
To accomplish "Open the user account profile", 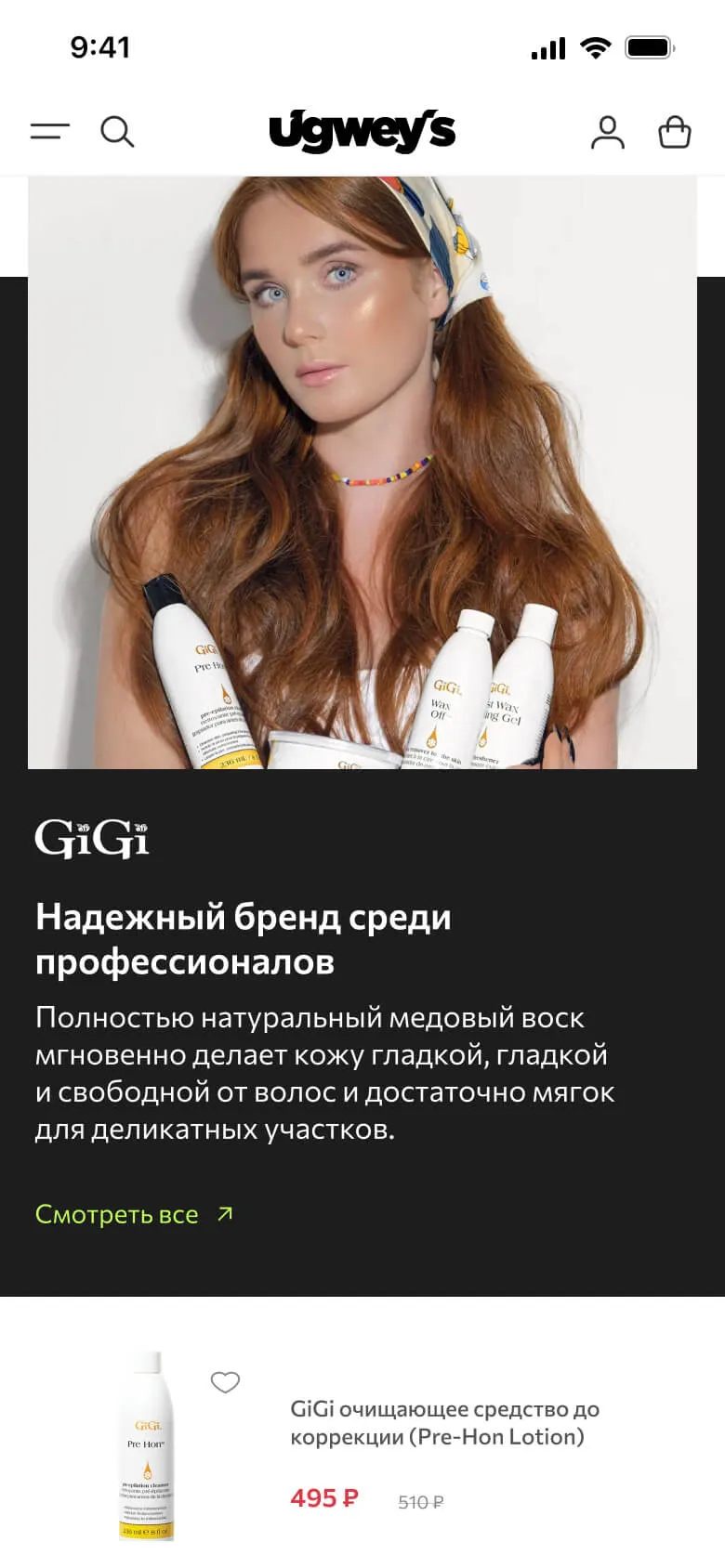I will coord(608,132).
